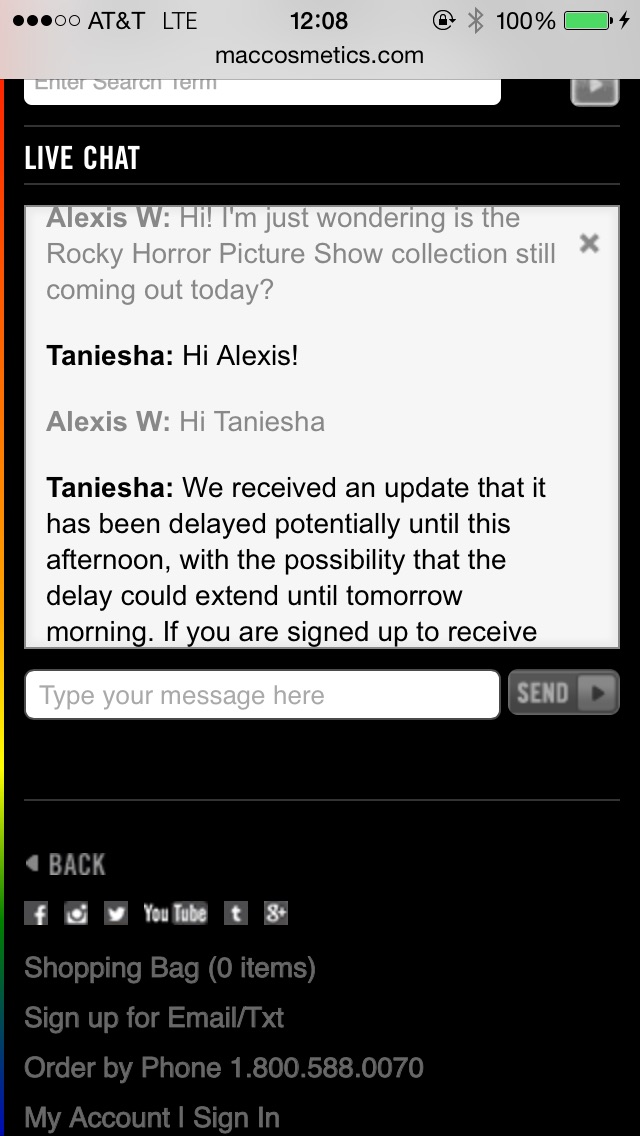Tap the message input field

[x=262, y=695]
